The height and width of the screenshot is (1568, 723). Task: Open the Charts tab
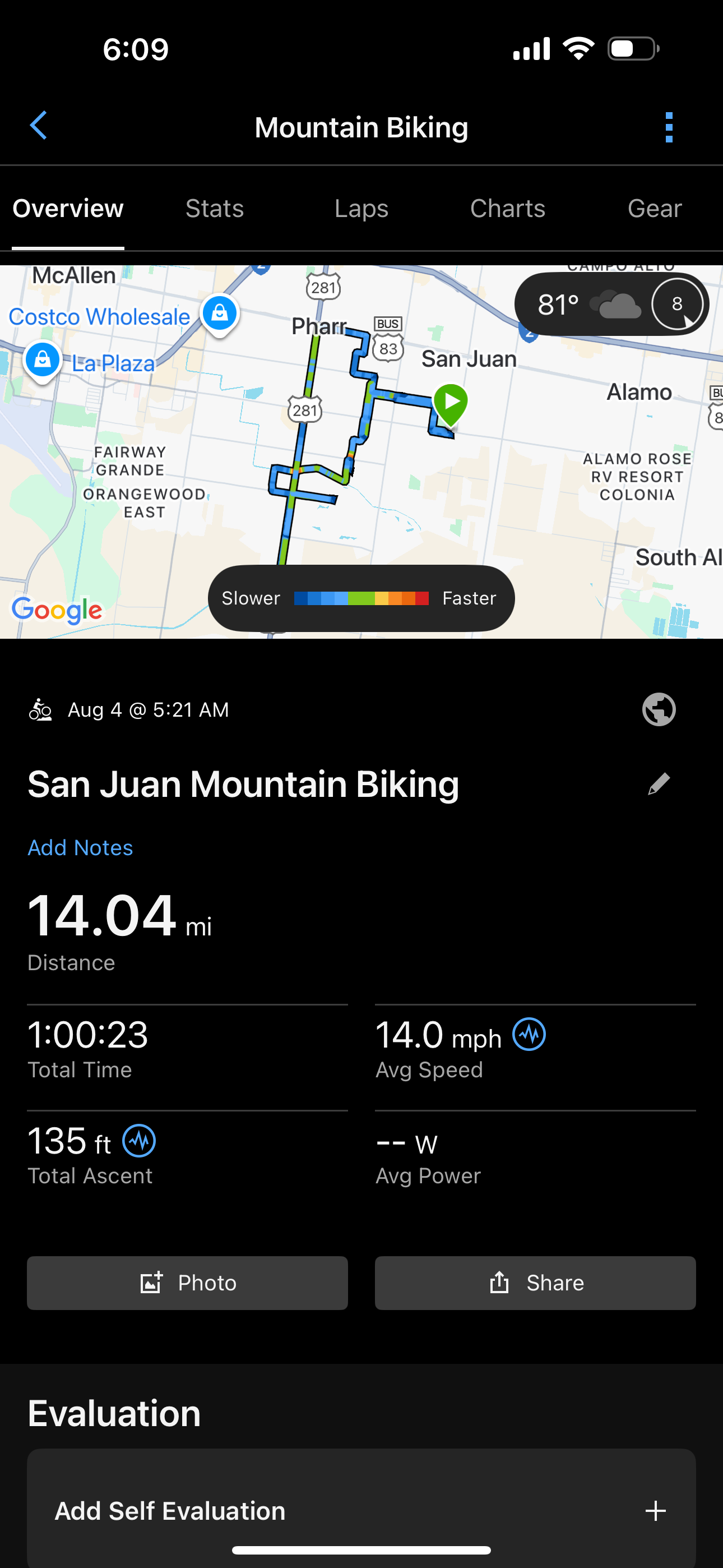[x=508, y=208]
